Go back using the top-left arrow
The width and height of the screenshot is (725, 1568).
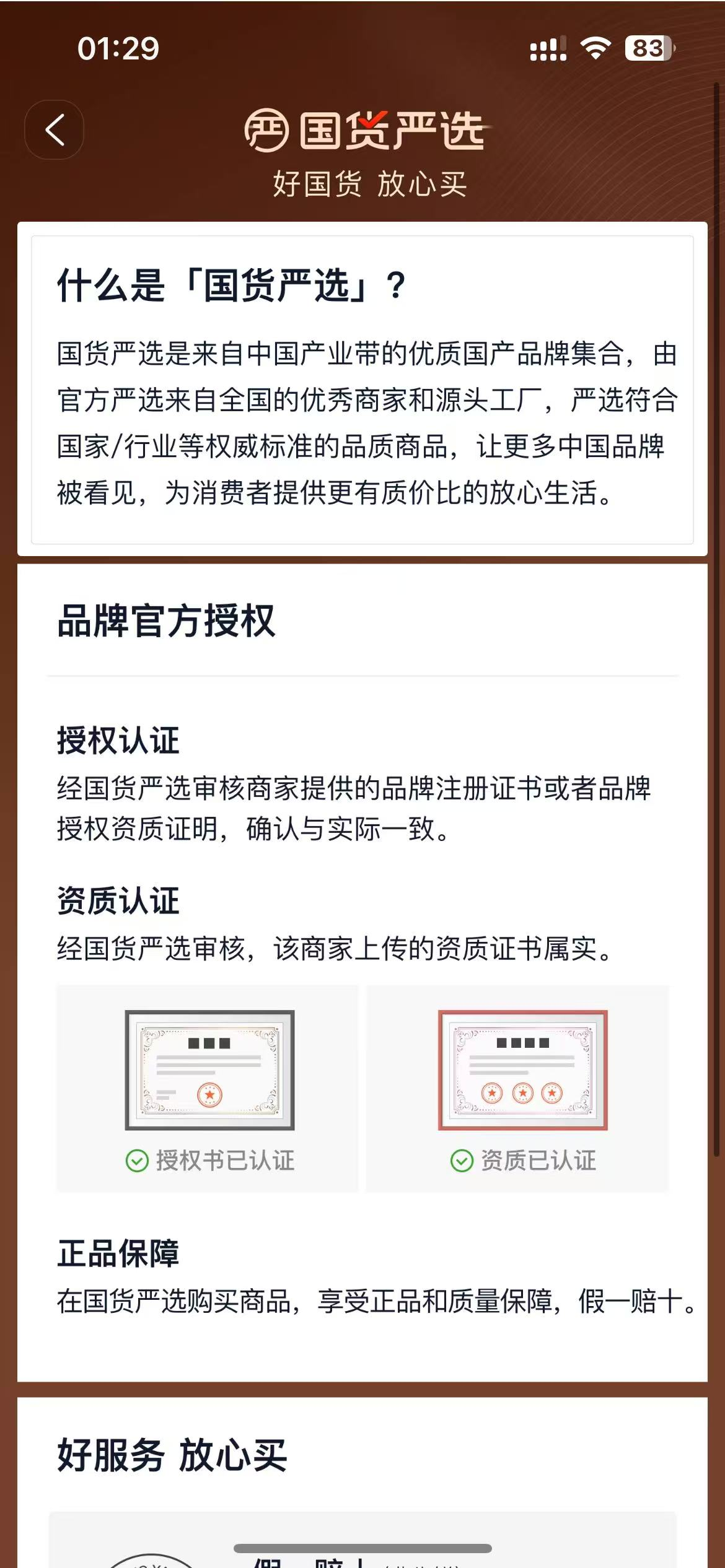(55, 130)
